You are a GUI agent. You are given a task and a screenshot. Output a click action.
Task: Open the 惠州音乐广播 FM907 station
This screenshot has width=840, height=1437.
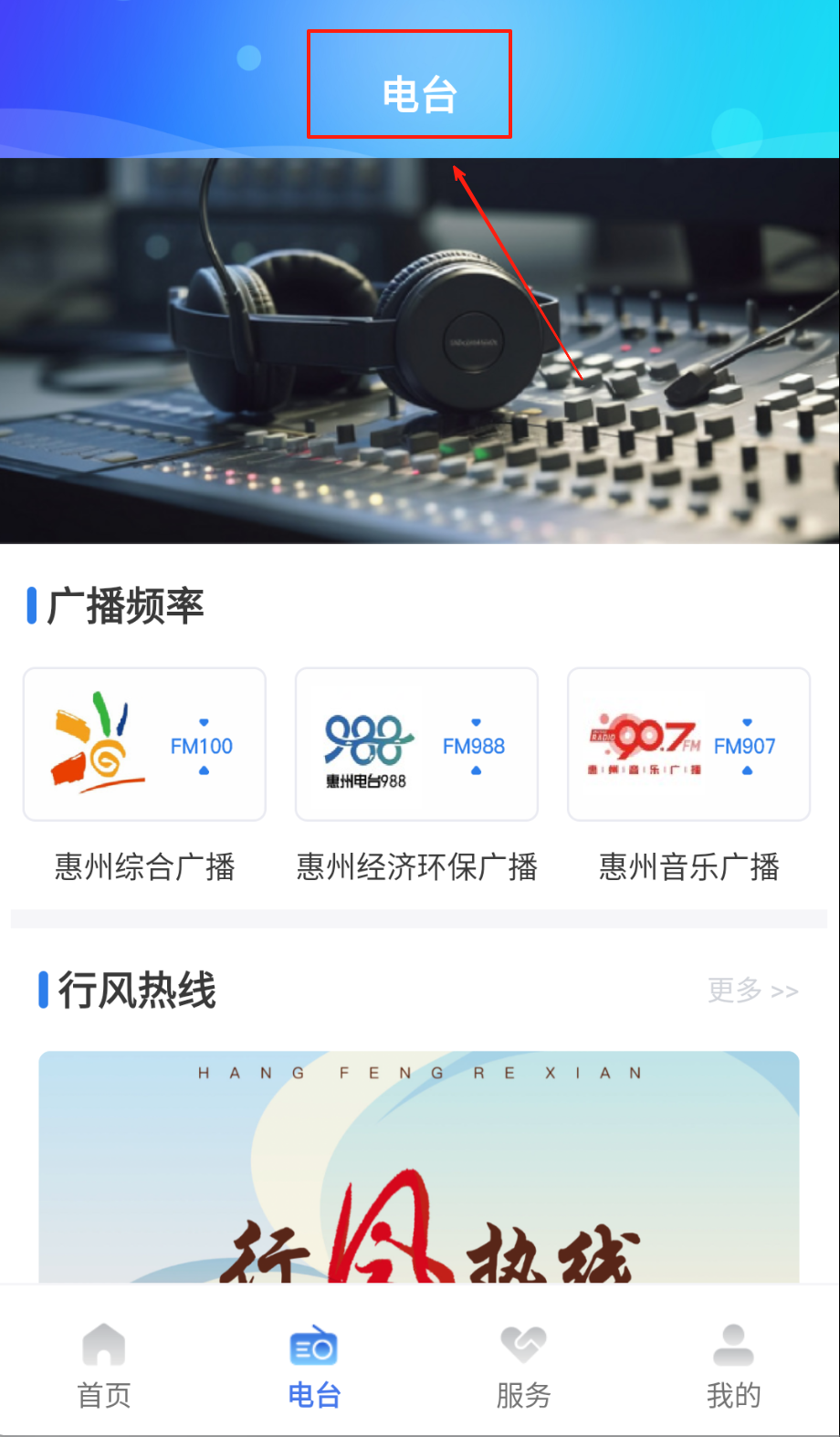point(688,744)
